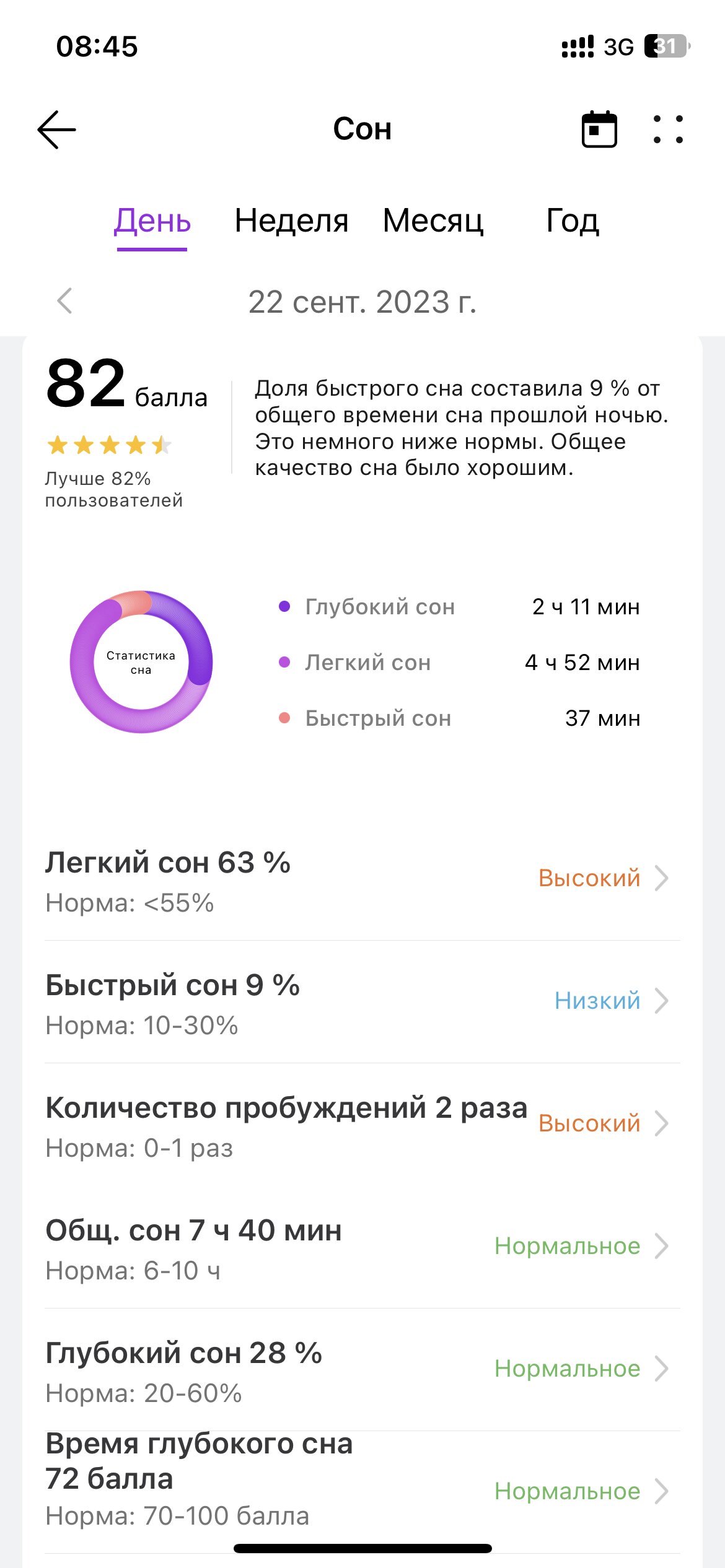Open the calendar date picker
This screenshot has width=725, height=1568.
599,129
